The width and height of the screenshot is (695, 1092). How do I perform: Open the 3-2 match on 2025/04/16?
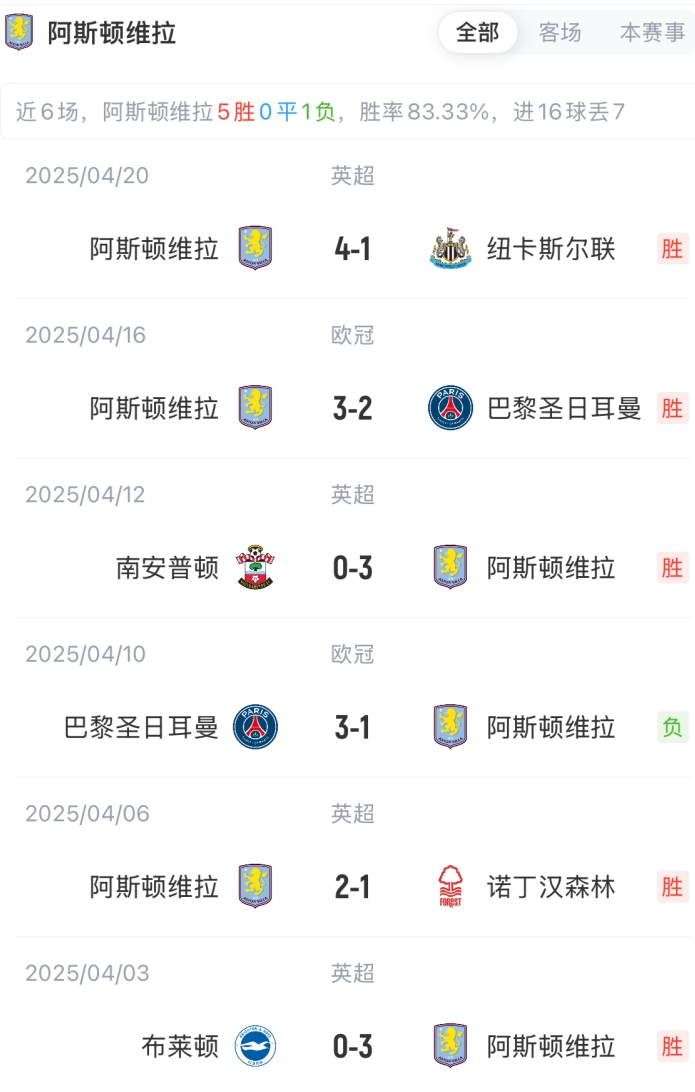point(352,408)
